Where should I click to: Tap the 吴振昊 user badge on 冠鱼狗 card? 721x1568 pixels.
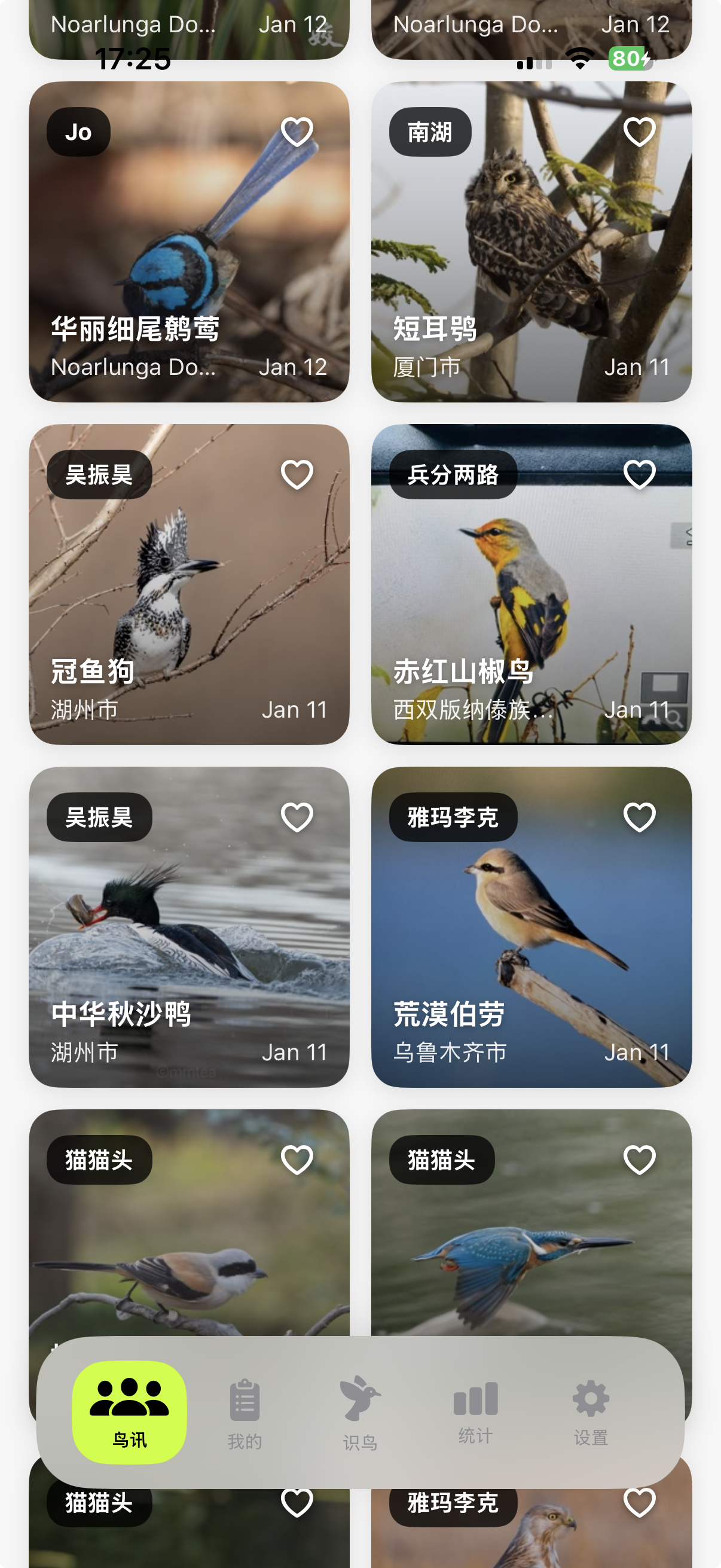pyautogui.click(x=99, y=474)
